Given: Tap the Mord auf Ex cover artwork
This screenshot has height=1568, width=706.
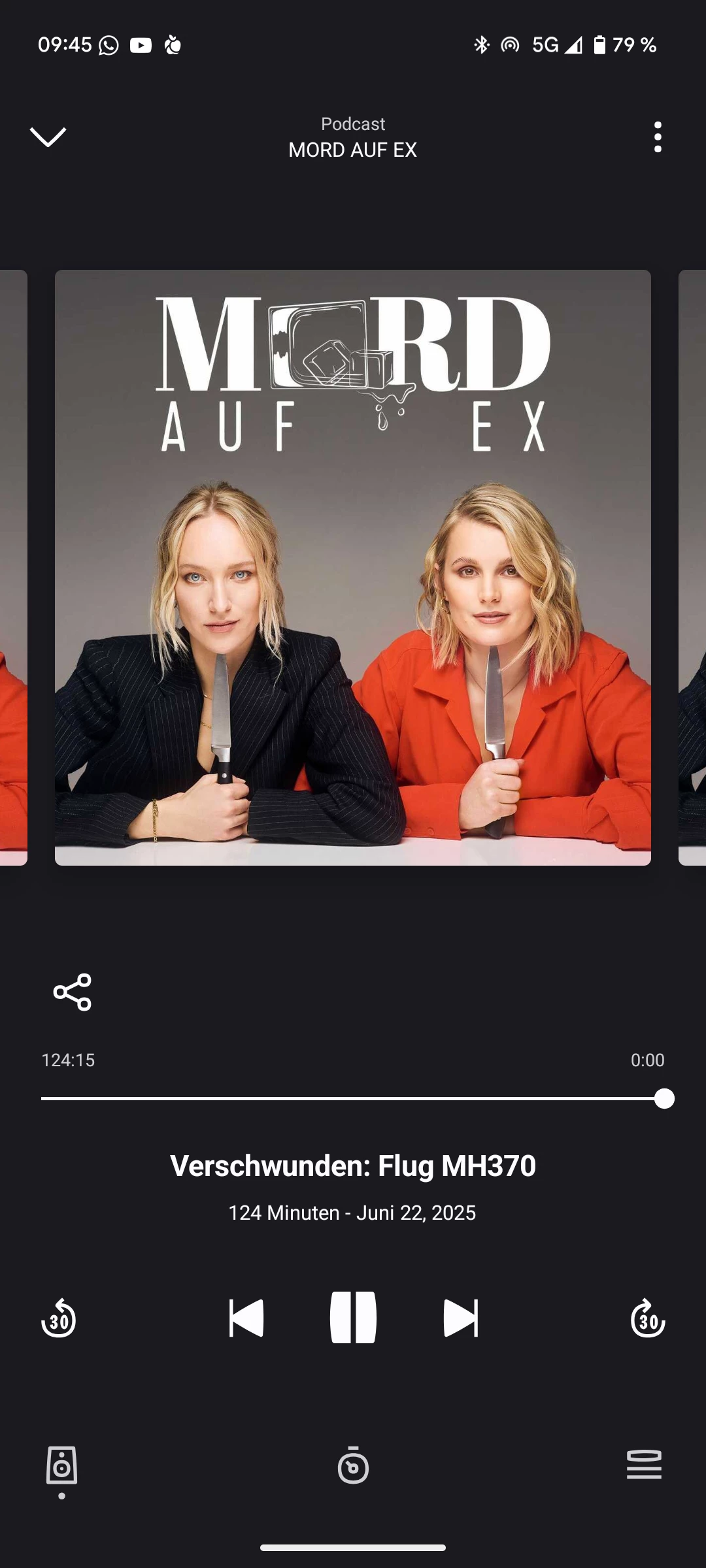Looking at the screenshot, I should 353,567.
